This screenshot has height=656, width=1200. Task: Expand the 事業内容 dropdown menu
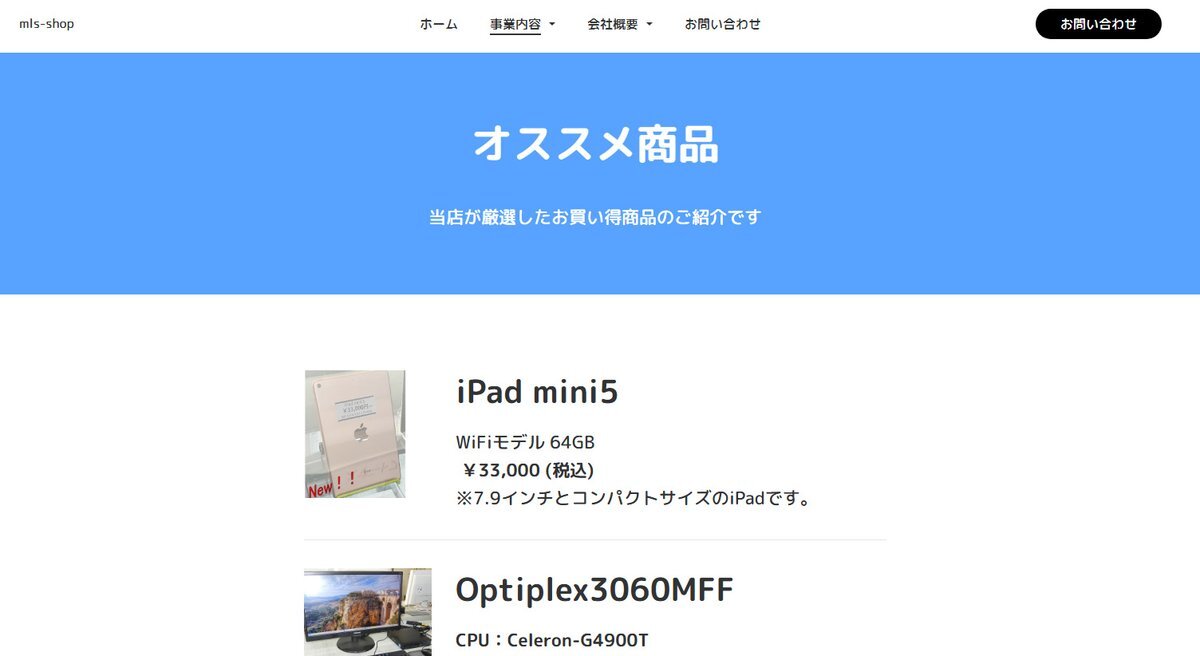coord(522,24)
